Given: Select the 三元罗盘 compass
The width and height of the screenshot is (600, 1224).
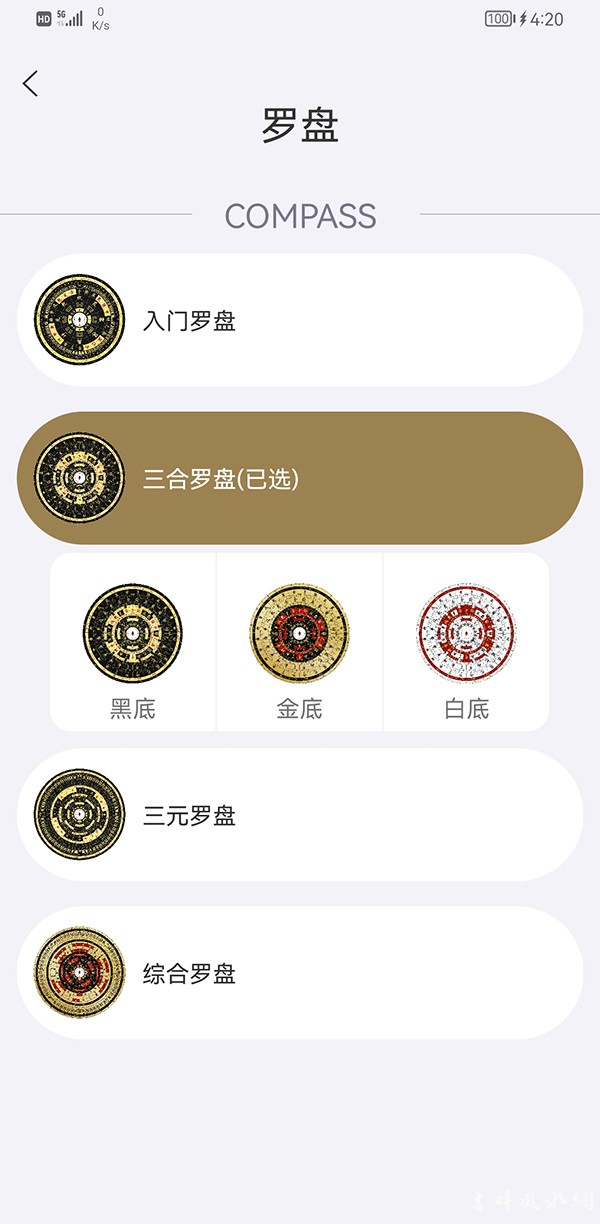Looking at the screenshot, I should click(x=300, y=815).
